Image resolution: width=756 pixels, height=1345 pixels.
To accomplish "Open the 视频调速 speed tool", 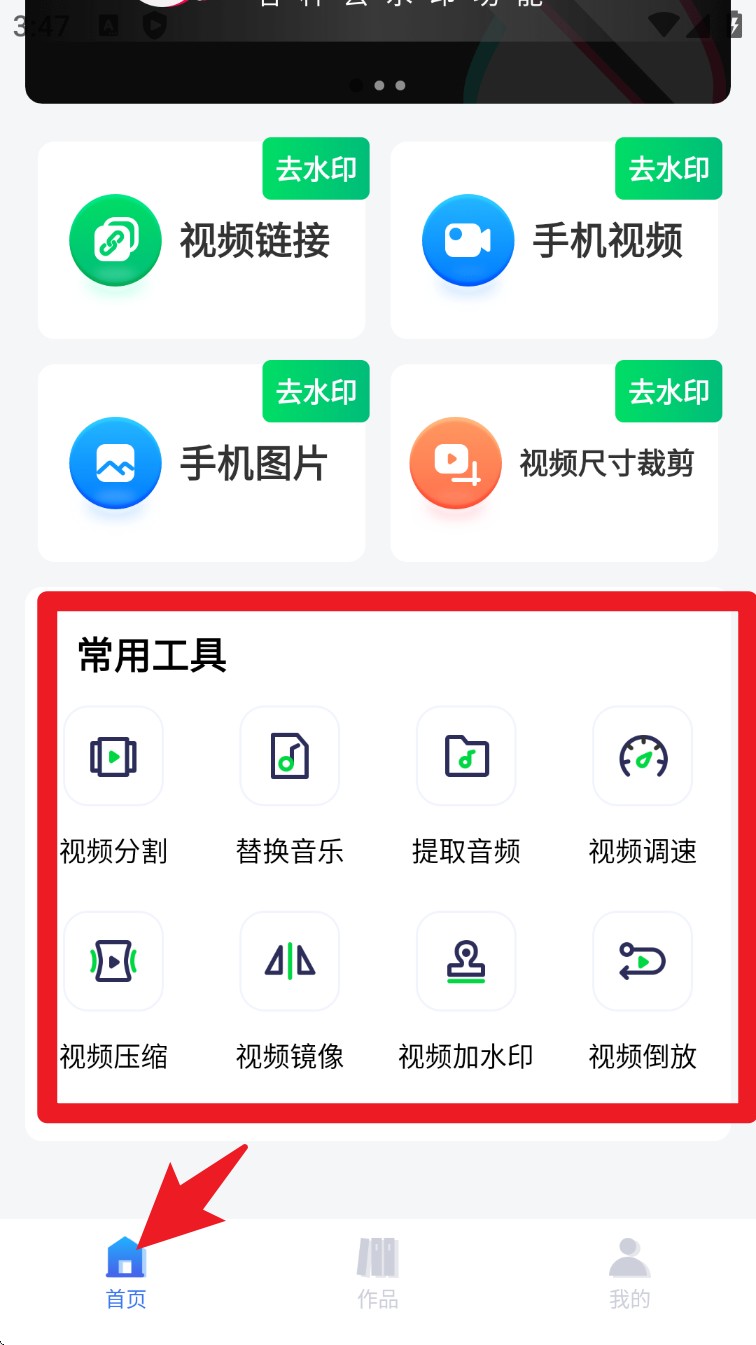I will [x=642, y=757].
